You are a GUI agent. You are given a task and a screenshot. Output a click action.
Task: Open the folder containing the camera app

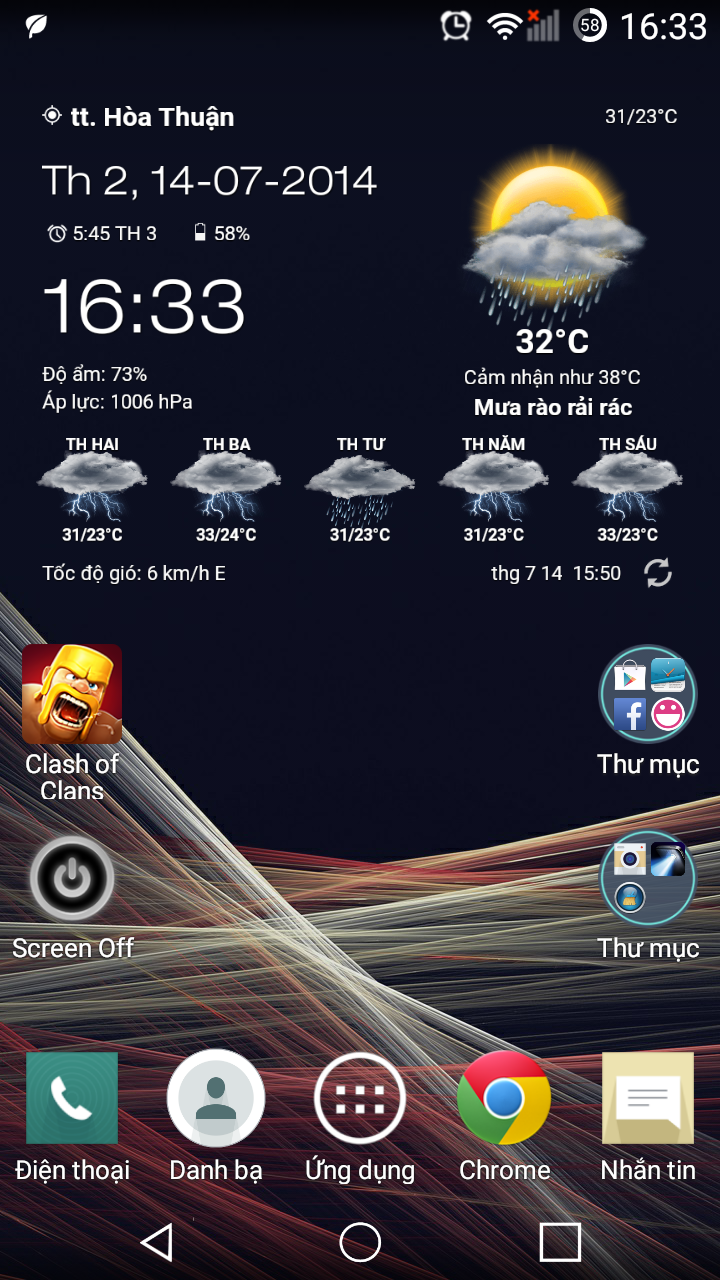(648, 878)
